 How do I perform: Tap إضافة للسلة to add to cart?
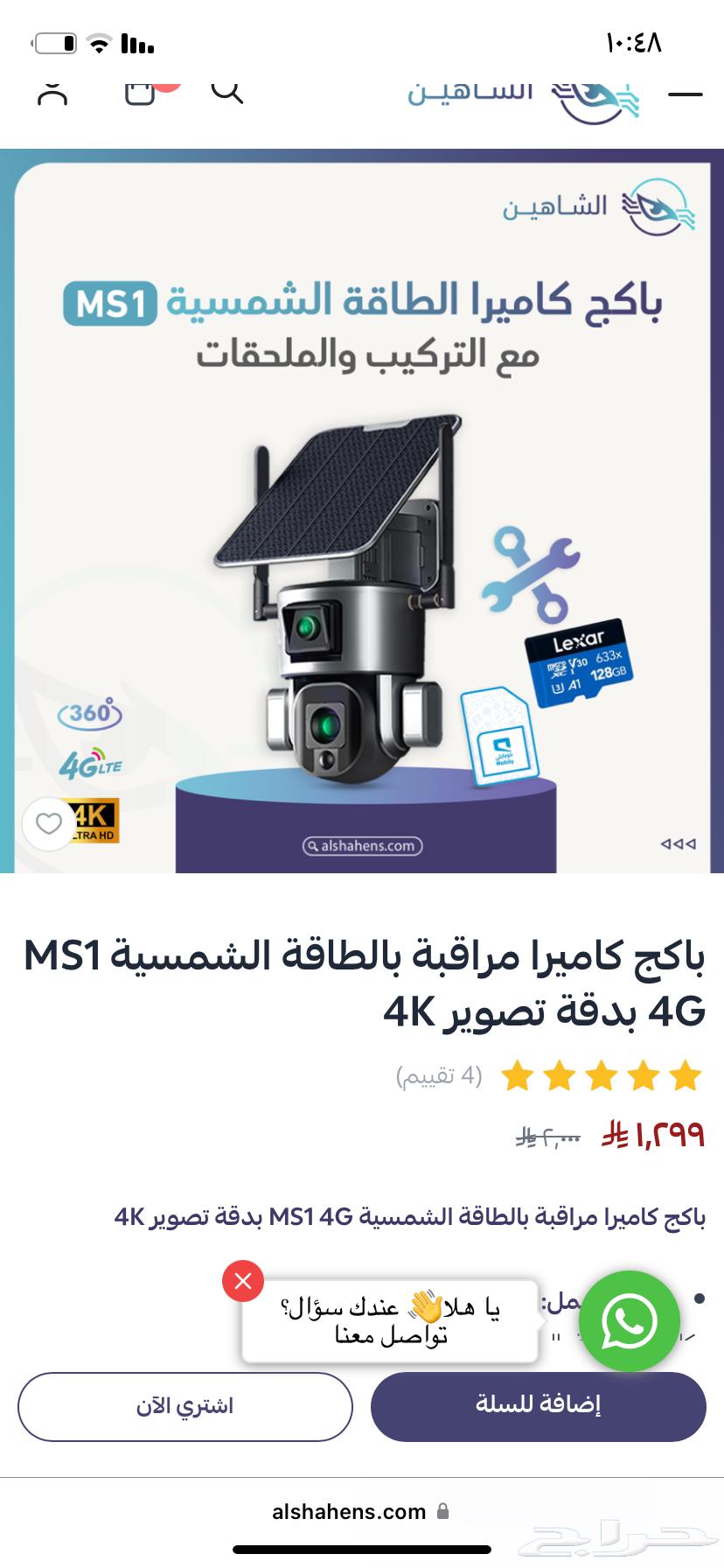point(538,1406)
